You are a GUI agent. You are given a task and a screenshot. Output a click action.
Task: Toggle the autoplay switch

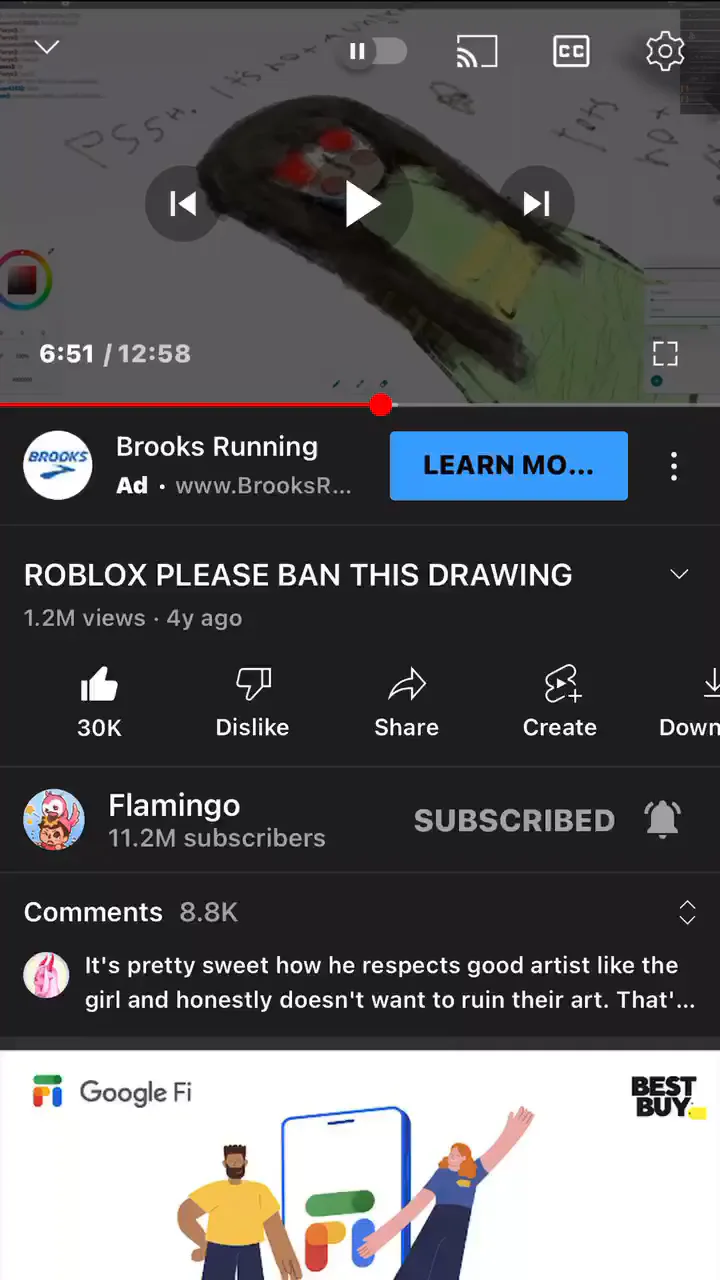(376, 51)
